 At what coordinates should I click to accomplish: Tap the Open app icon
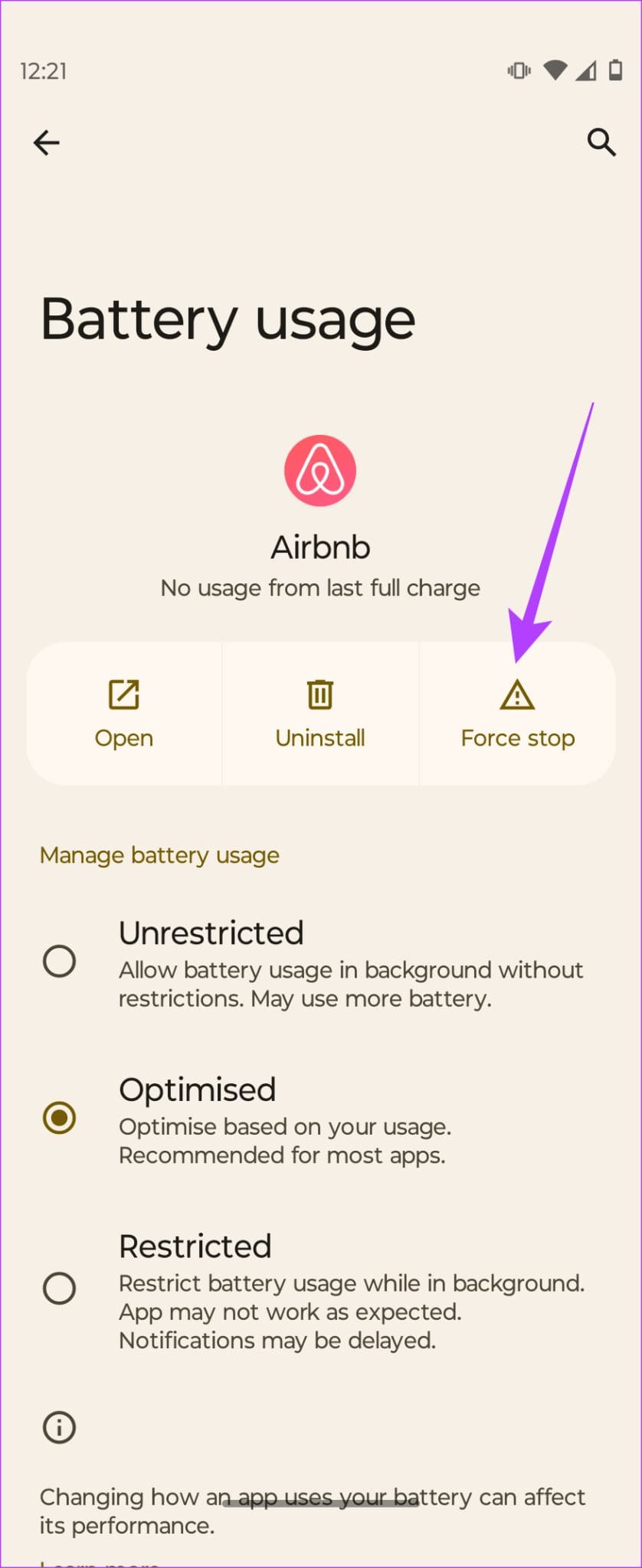123,694
